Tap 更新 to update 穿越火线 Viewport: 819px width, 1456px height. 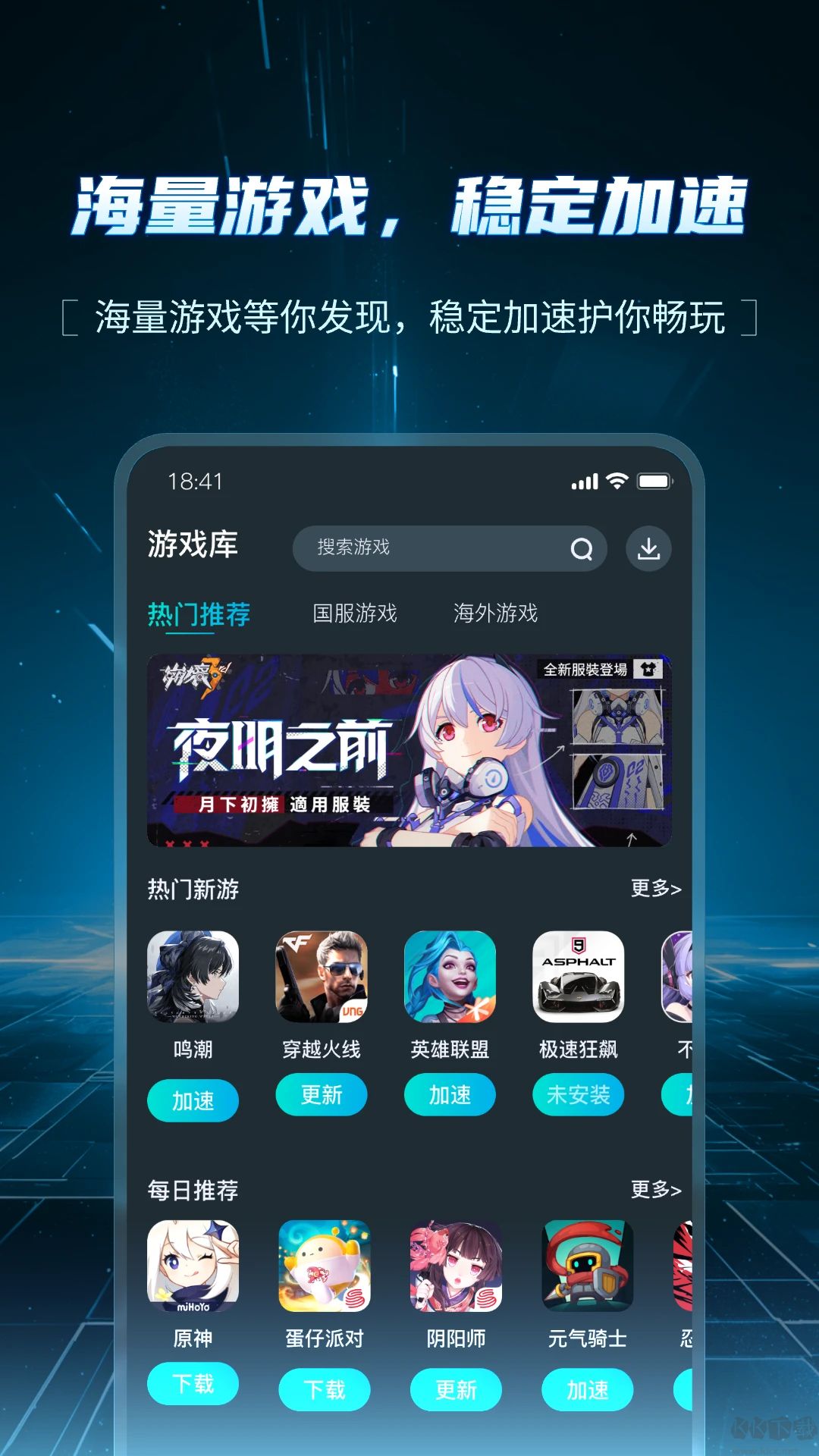[x=322, y=1094]
